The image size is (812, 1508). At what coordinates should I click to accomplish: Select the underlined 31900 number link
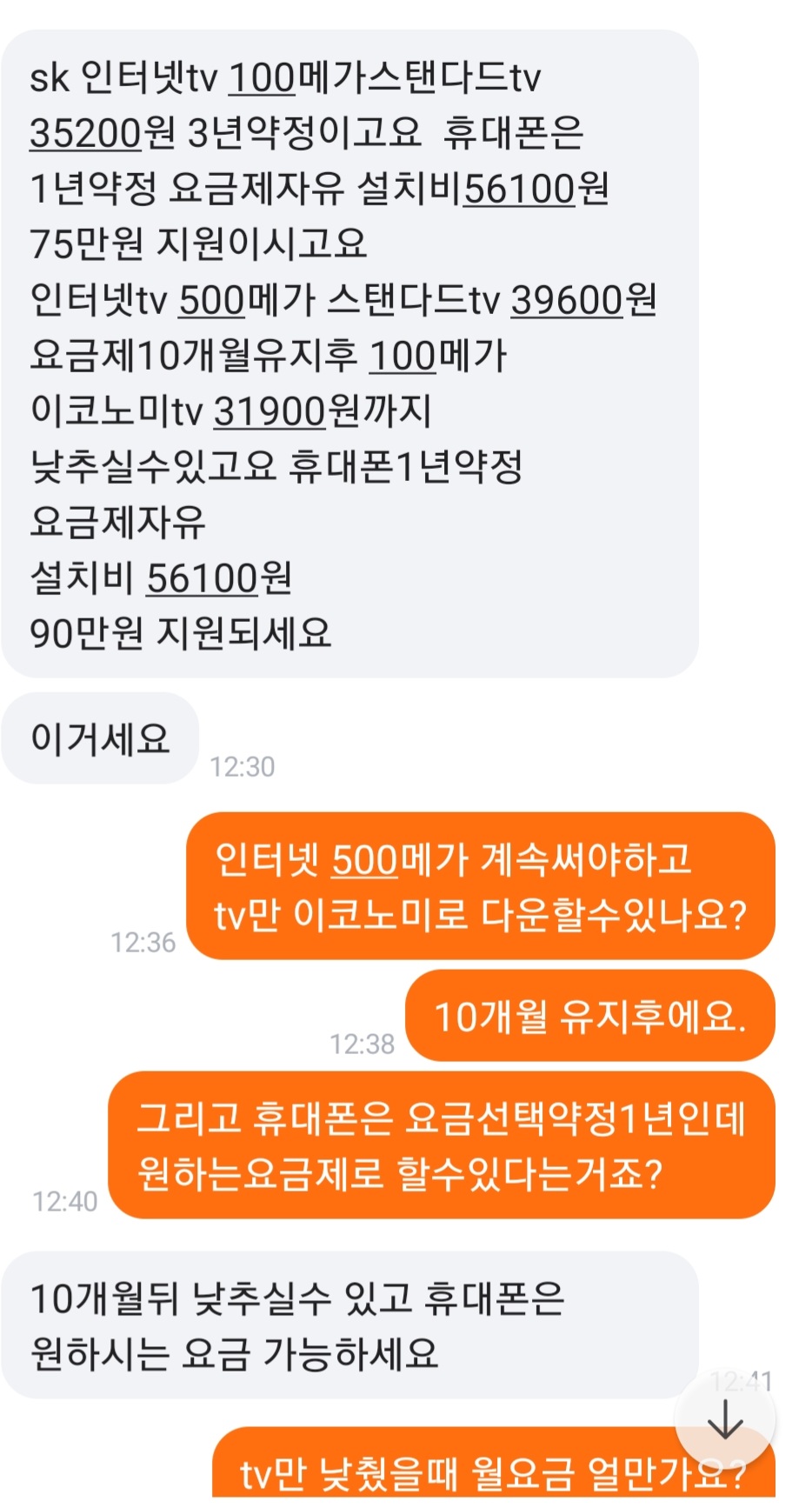pyautogui.click(x=270, y=411)
